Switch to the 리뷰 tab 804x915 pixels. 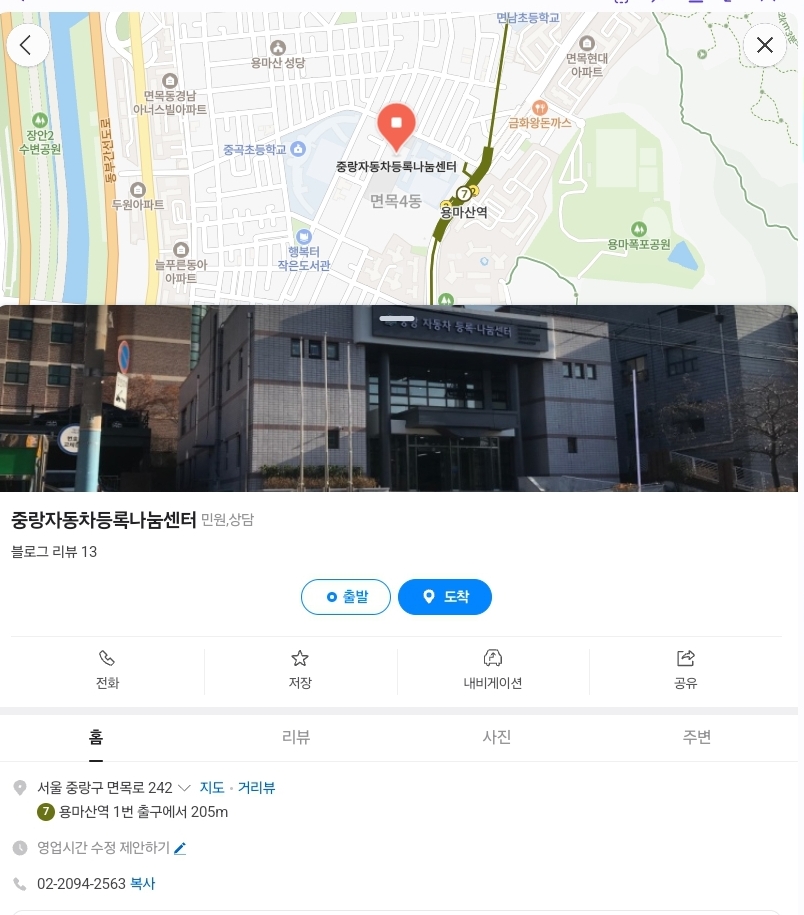[x=296, y=737]
